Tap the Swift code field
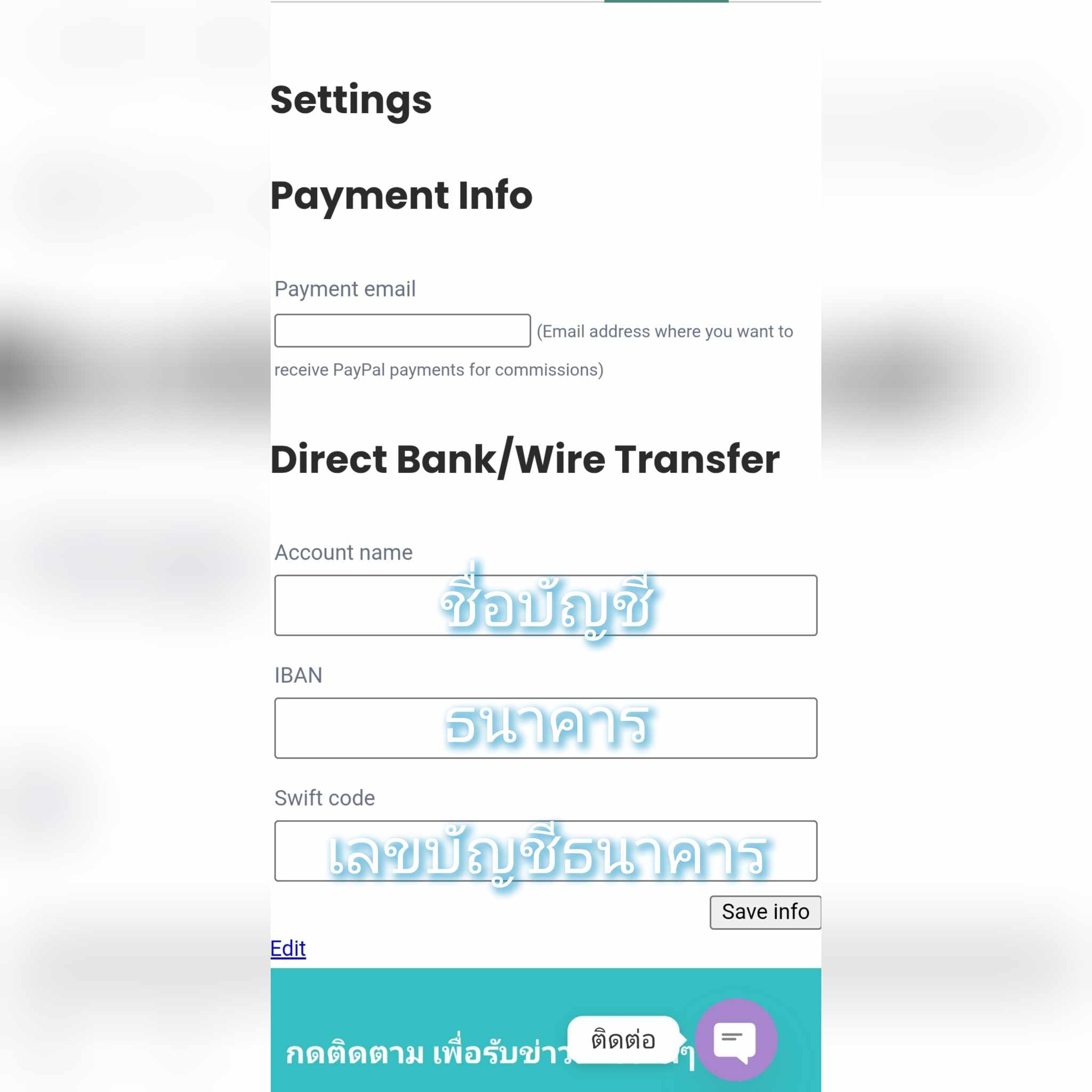This screenshot has height=1092, width=1092. click(545, 850)
